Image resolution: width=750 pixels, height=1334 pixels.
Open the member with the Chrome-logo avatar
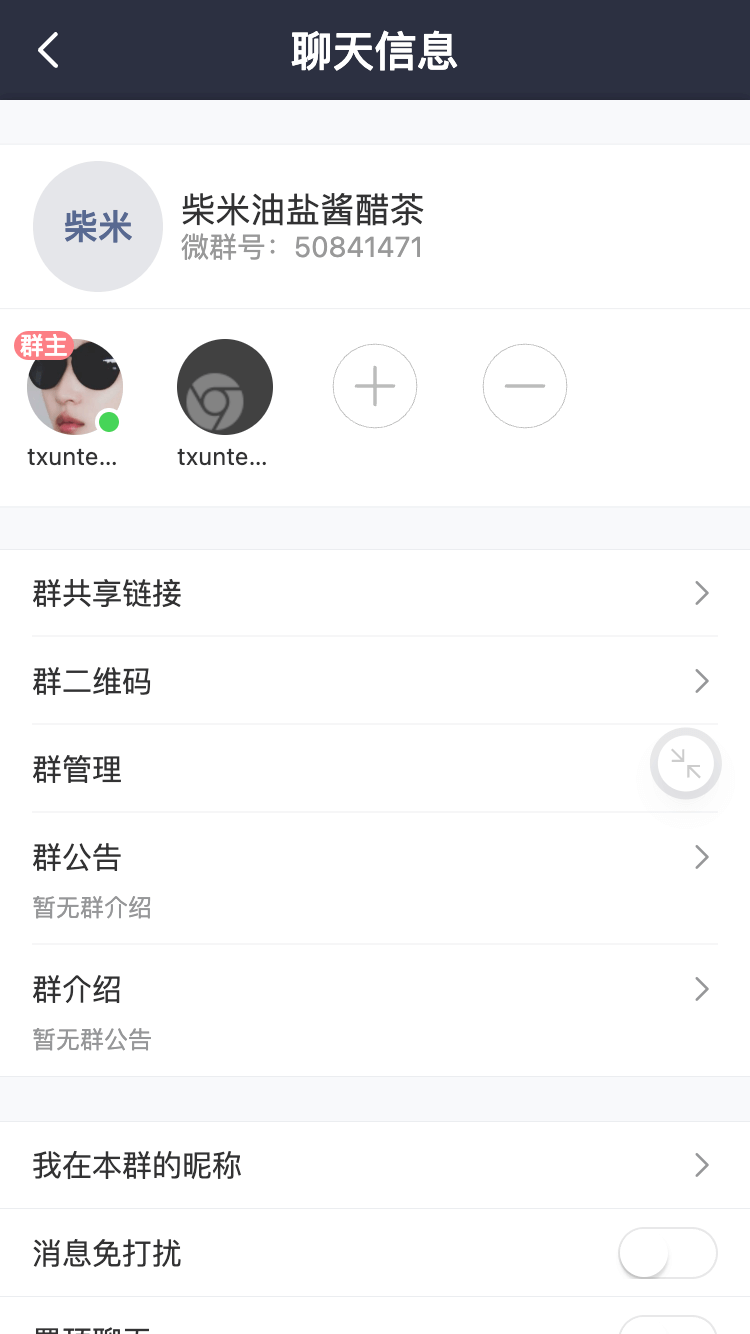tap(225, 388)
